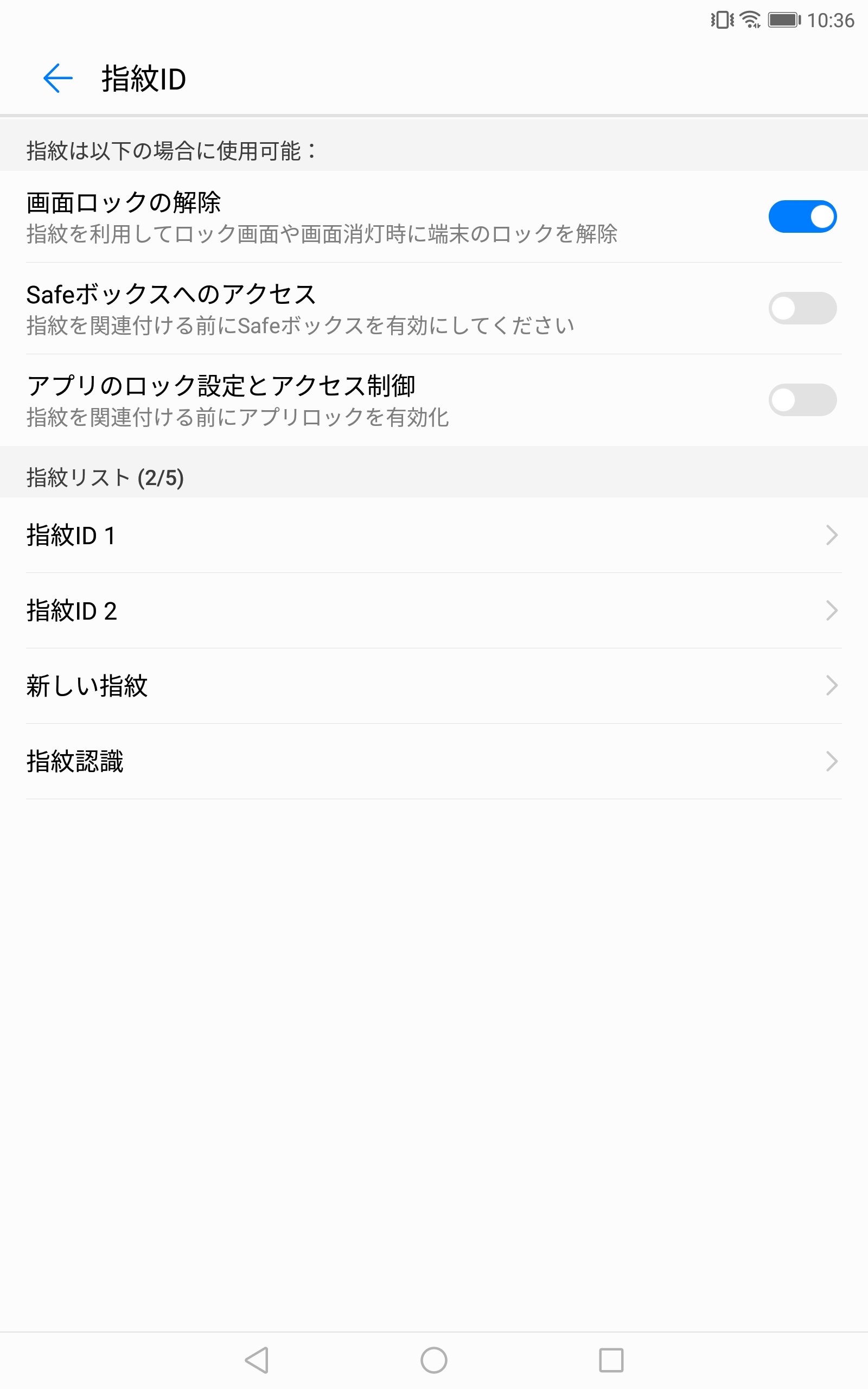Image resolution: width=868 pixels, height=1389 pixels.
Task: Enable Safeボックスへのアクセス switch
Action: [803, 308]
